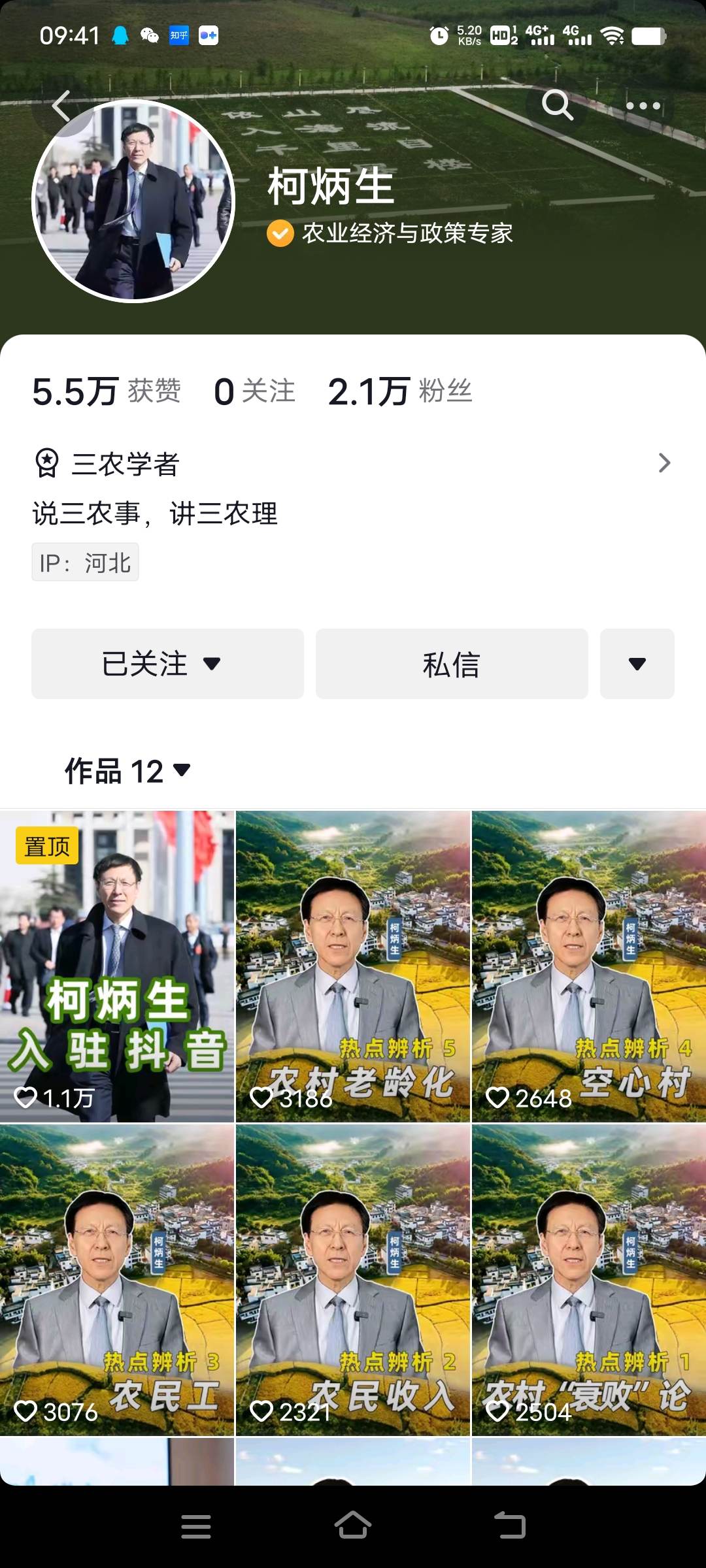Go back using the top-left arrow

[x=61, y=106]
